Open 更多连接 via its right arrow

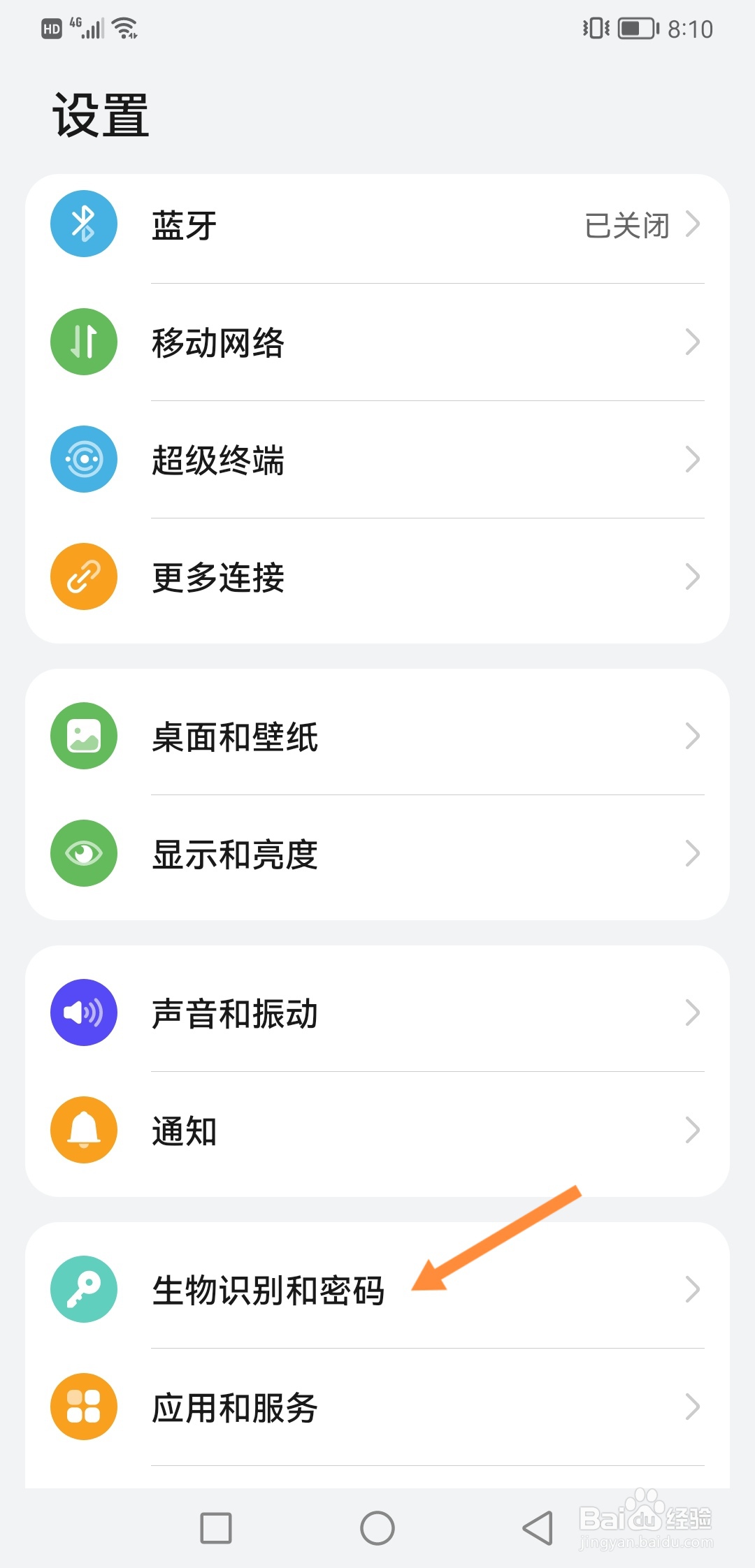click(x=693, y=576)
